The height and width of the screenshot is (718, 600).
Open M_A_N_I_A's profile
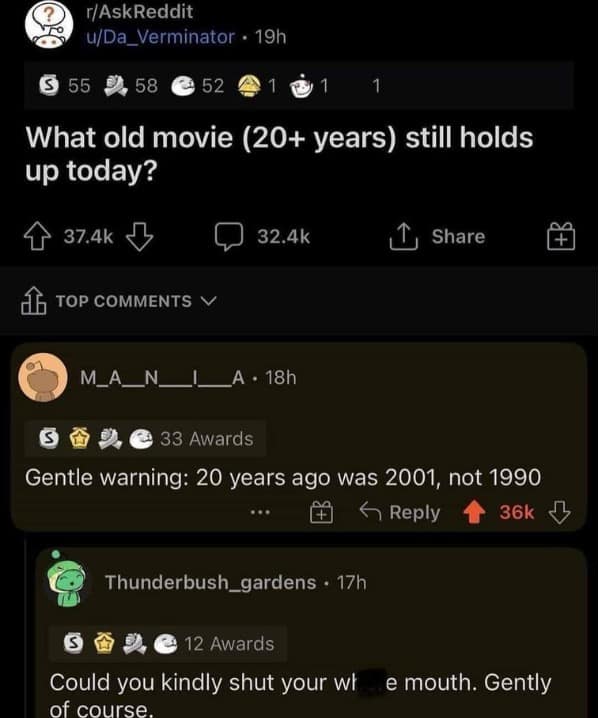tap(160, 378)
